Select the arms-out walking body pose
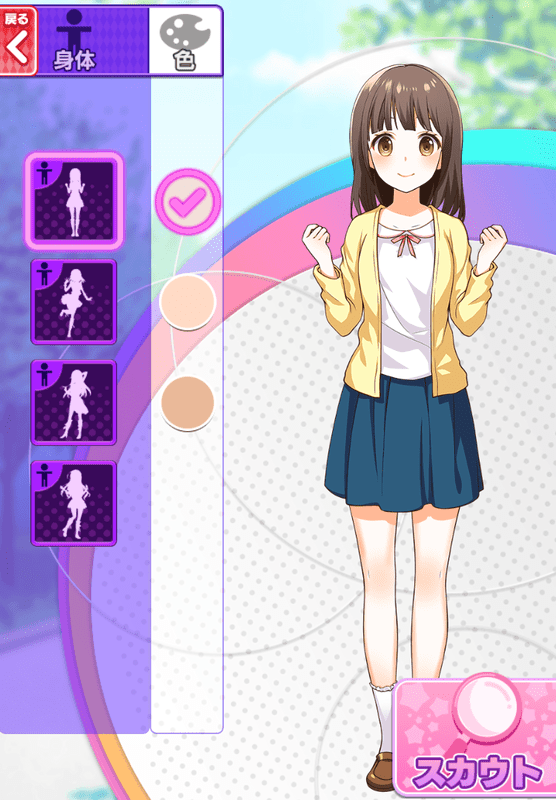This screenshot has width=556, height=800. pyautogui.click(x=74, y=504)
